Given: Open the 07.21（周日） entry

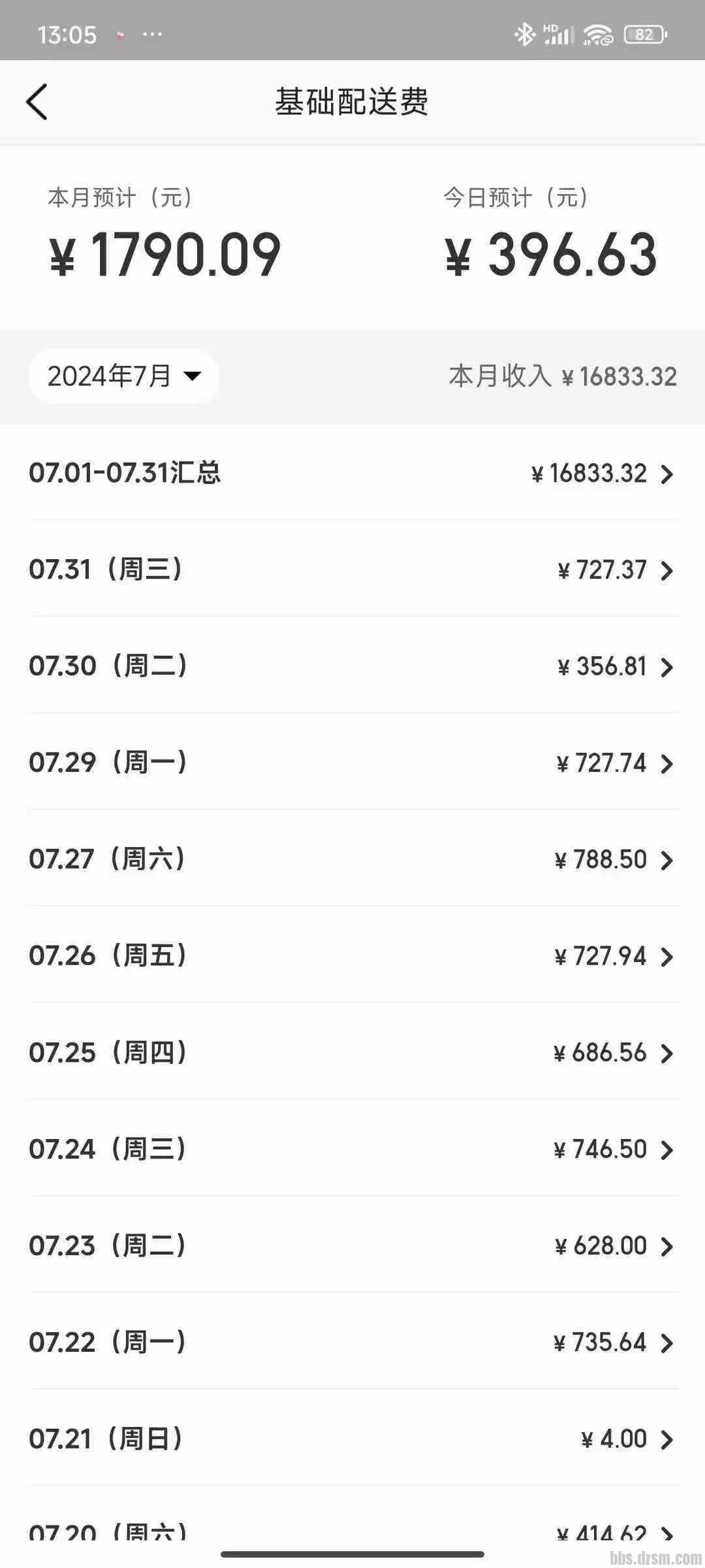Looking at the screenshot, I should pyautogui.click(x=352, y=1439).
